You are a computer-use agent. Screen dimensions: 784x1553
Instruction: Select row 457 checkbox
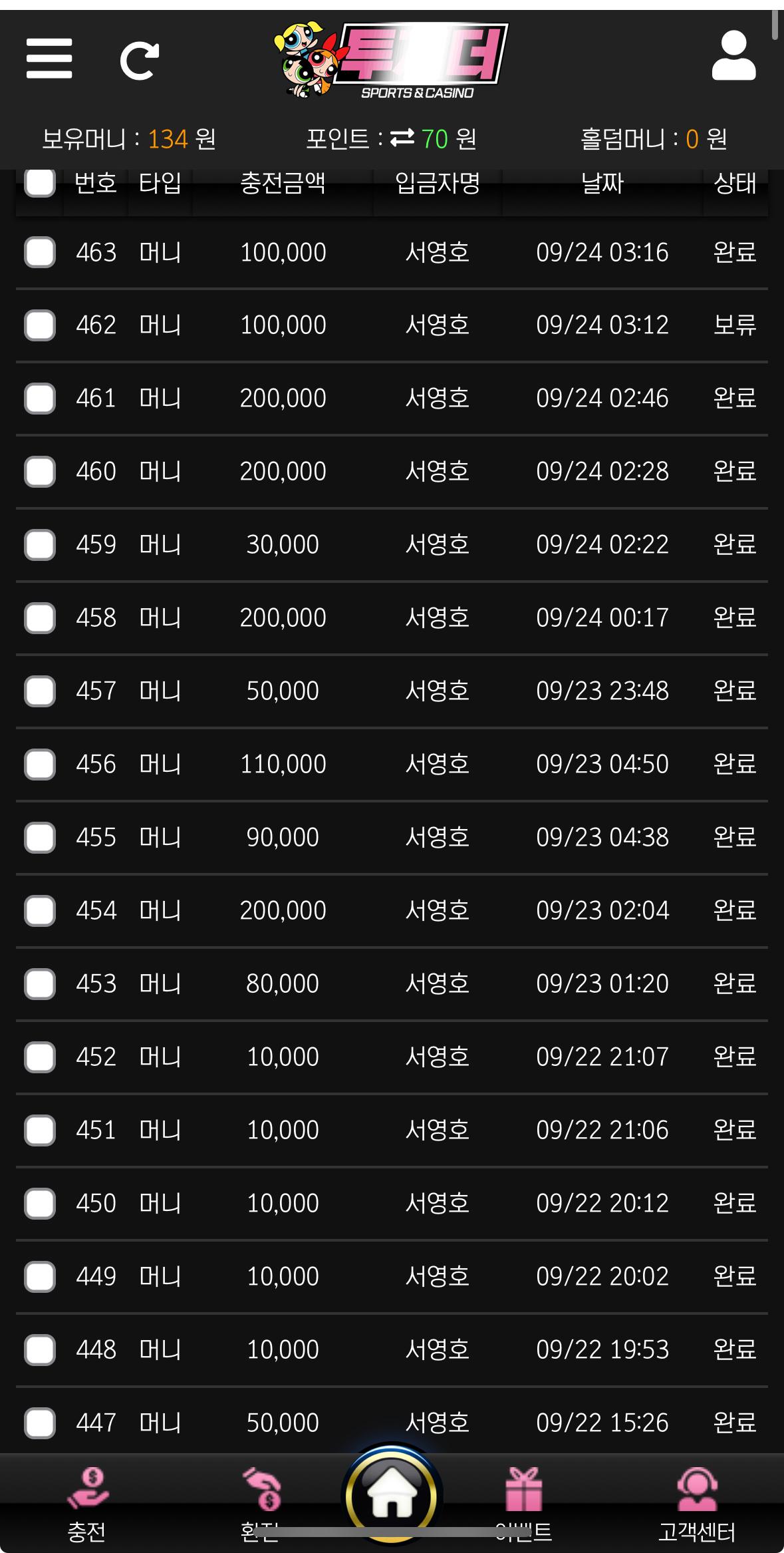click(x=40, y=691)
